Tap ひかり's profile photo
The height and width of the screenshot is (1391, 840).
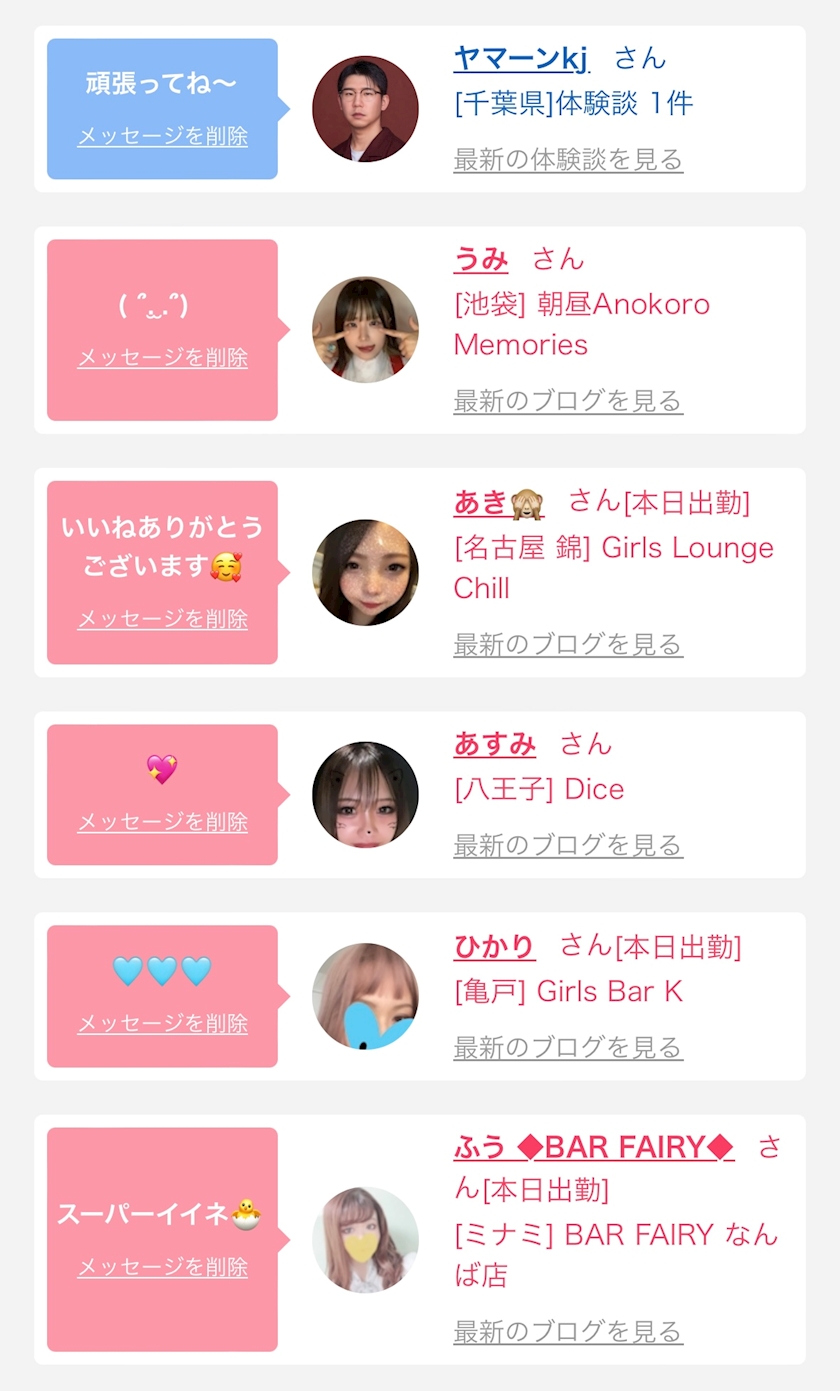click(365, 996)
